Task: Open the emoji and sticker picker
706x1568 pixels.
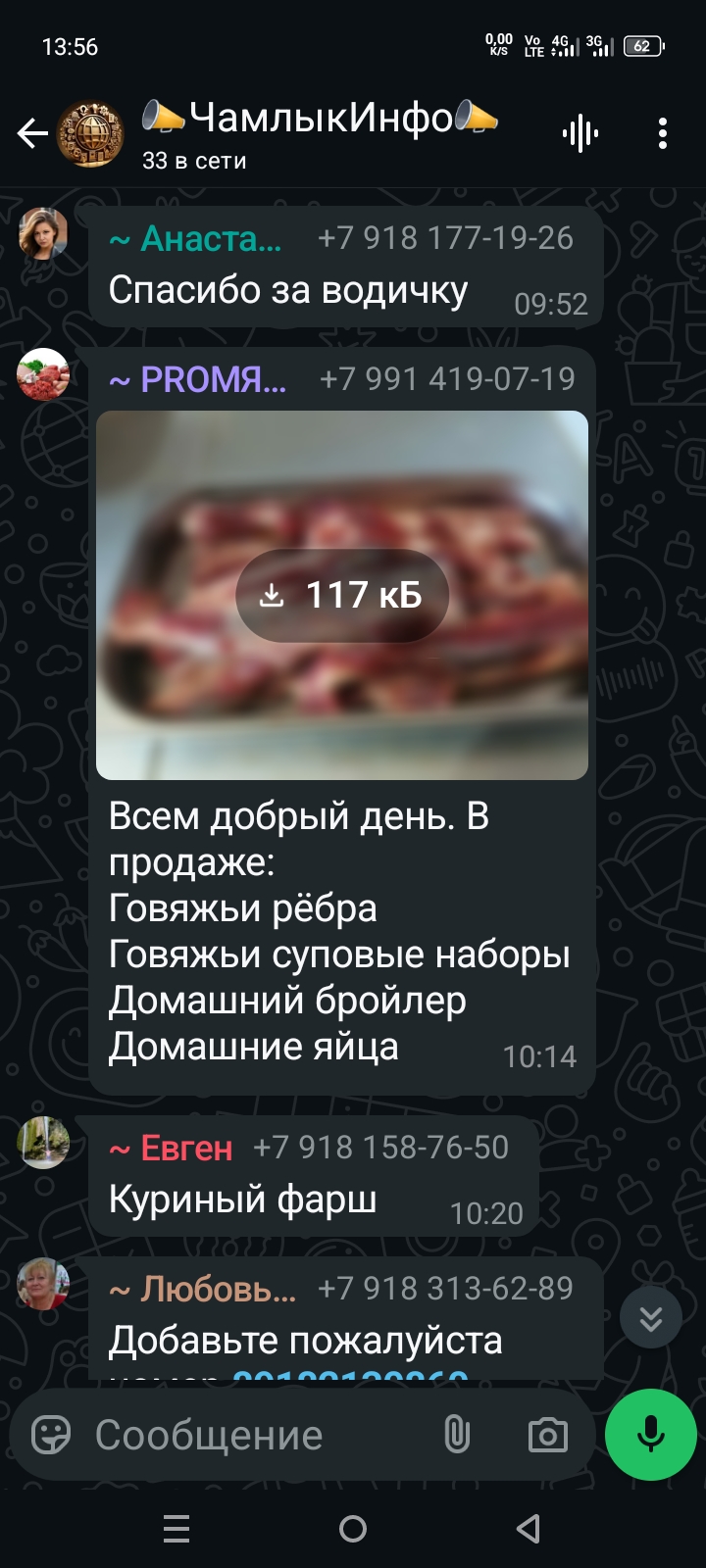Action: pyautogui.click(x=51, y=1436)
